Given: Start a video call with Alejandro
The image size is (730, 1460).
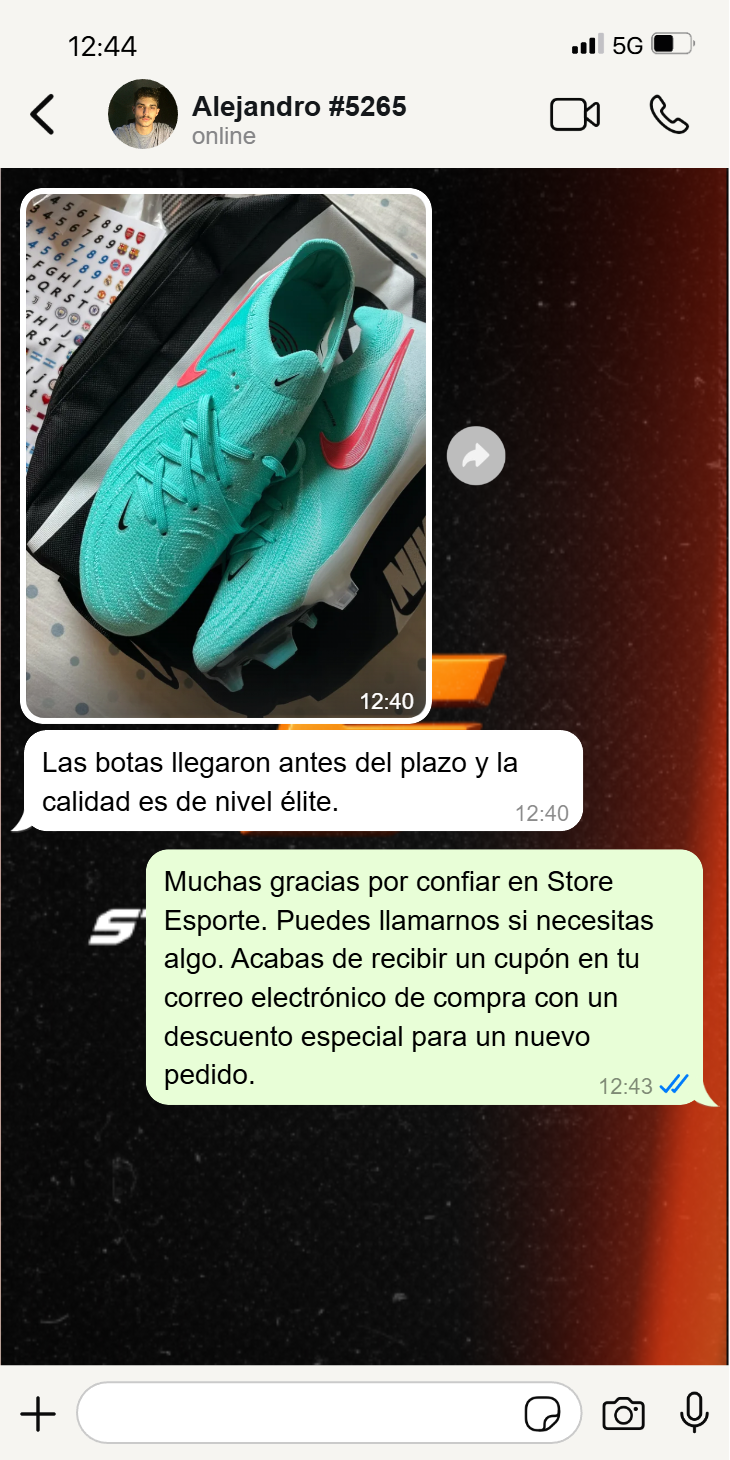Looking at the screenshot, I should coord(575,115).
